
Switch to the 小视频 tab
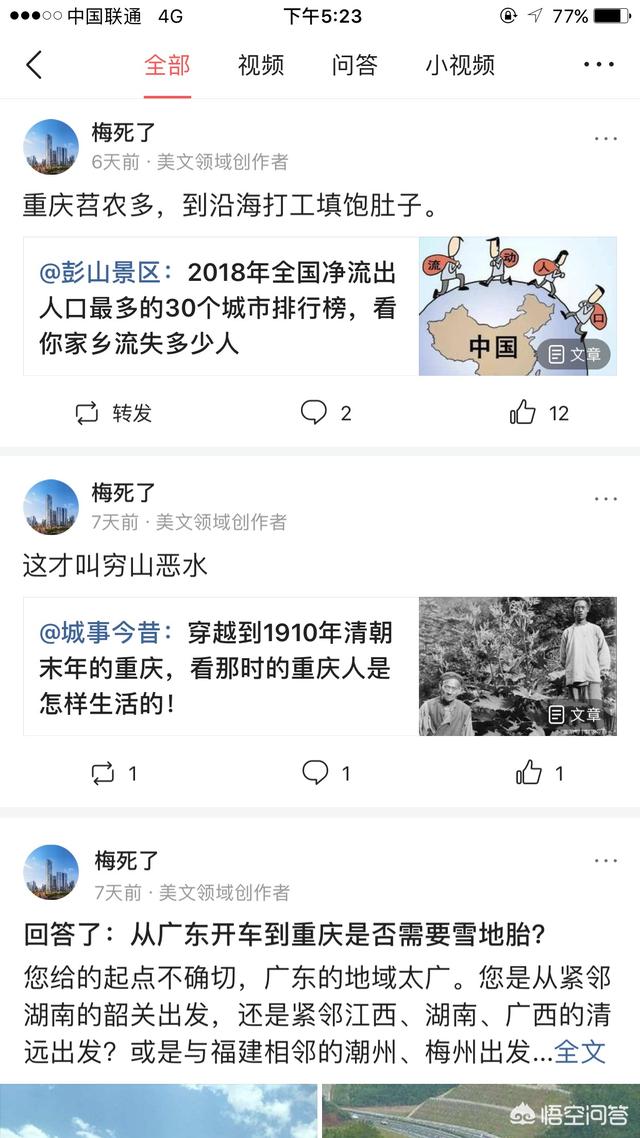460,65
